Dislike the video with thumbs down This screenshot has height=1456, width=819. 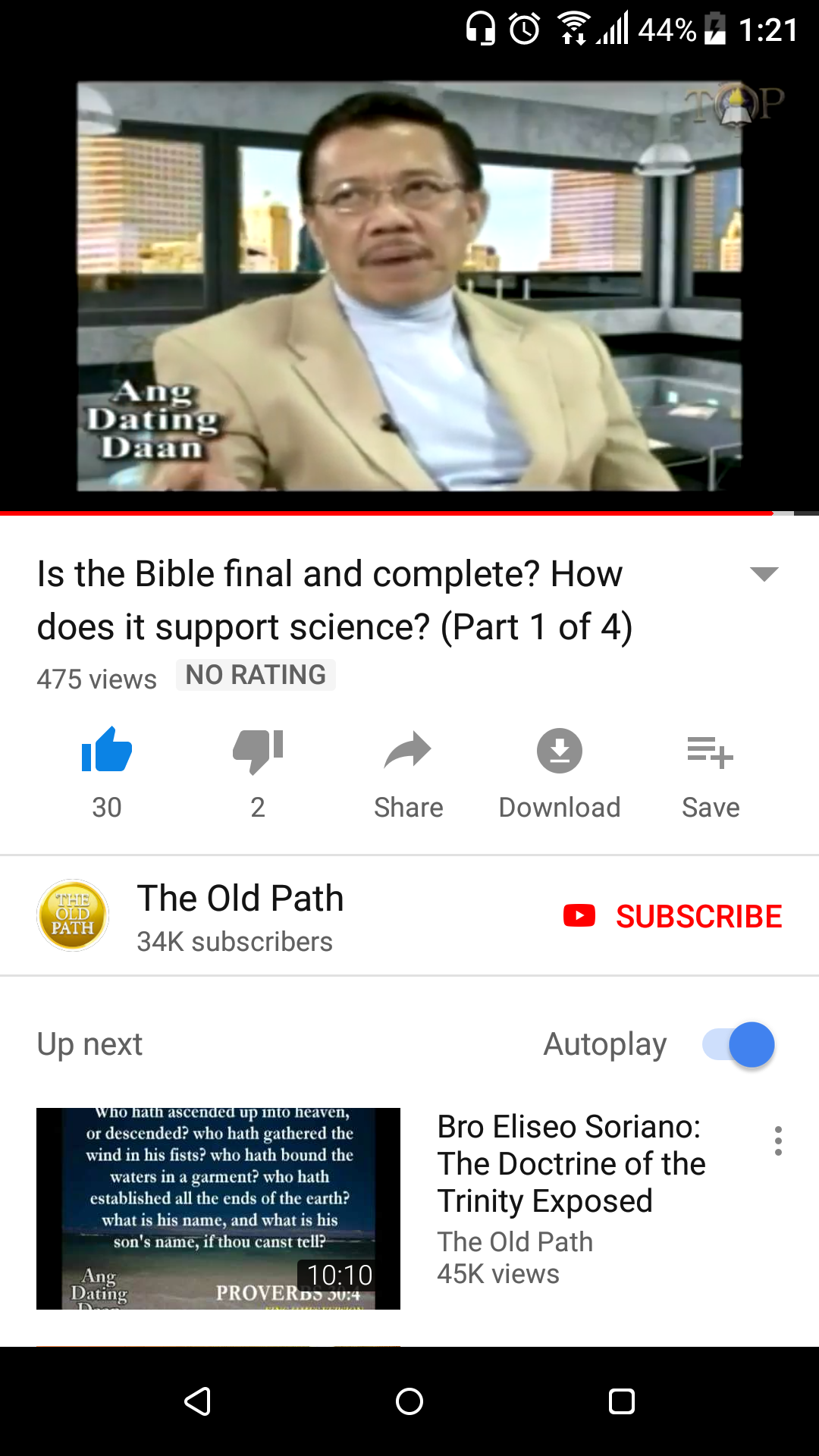point(258,751)
